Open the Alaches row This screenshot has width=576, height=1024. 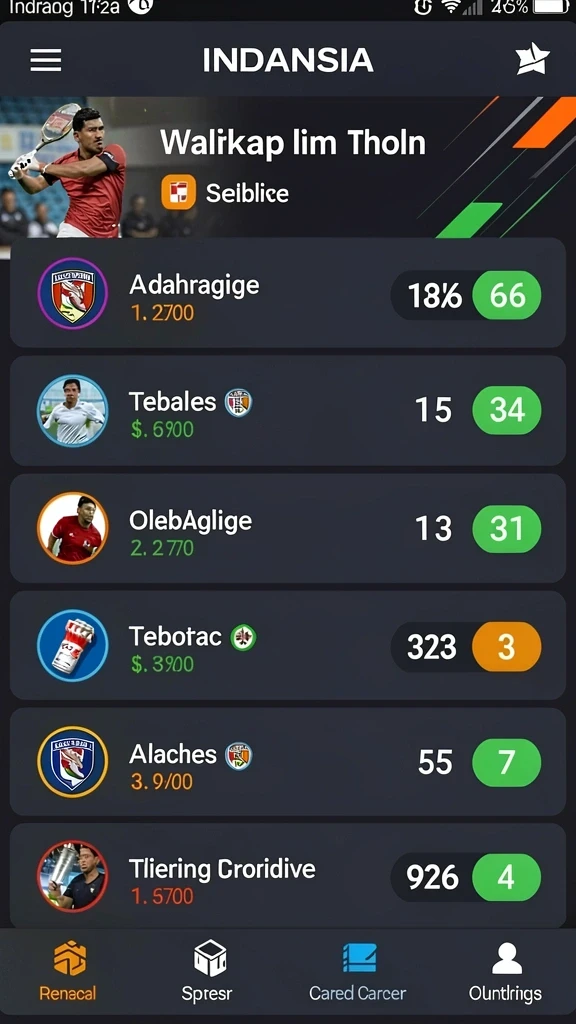pyautogui.click(x=288, y=761)
